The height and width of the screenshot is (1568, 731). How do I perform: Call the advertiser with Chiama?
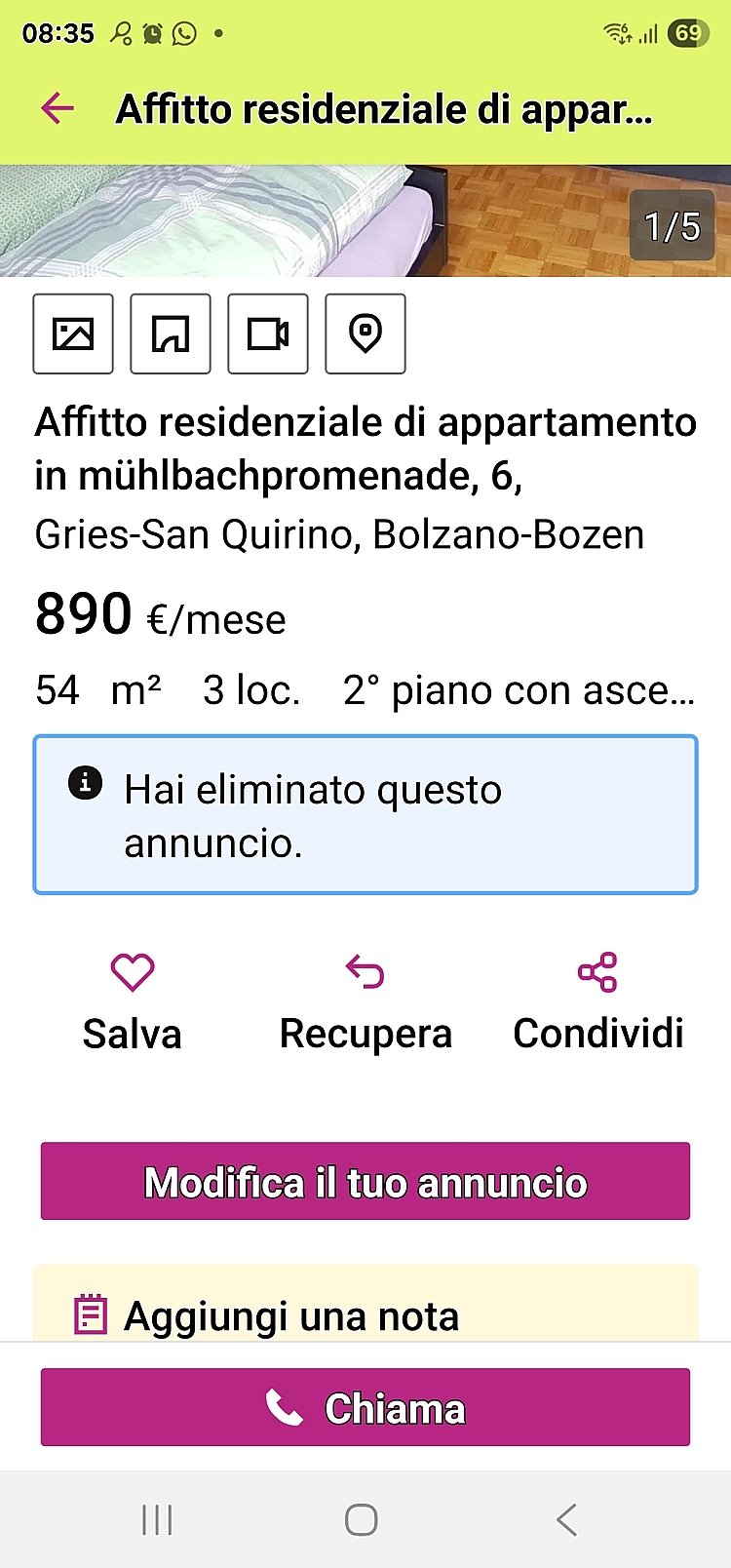[365, 1407]
